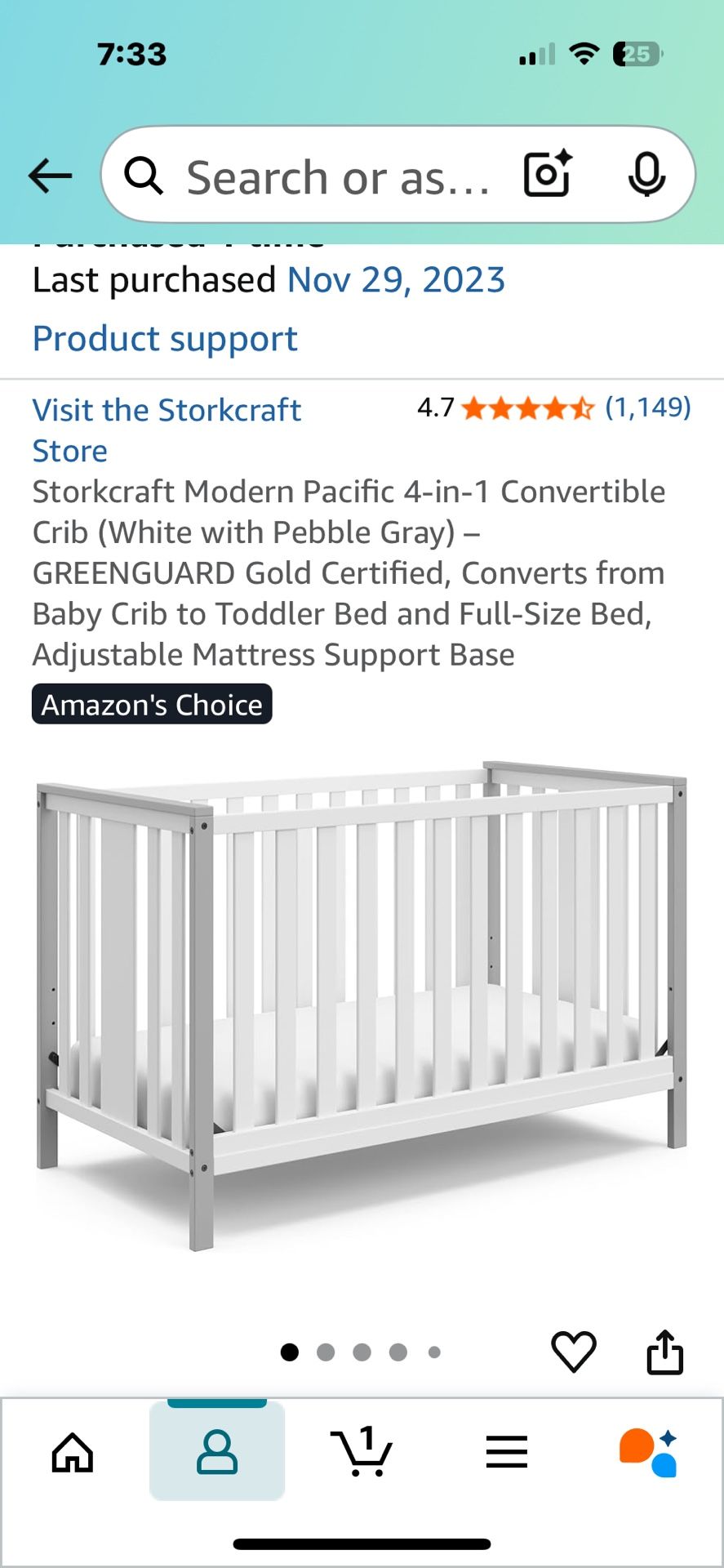Open camera lens search
Viewport: 724px width, 1568px height.
(547, 174)
